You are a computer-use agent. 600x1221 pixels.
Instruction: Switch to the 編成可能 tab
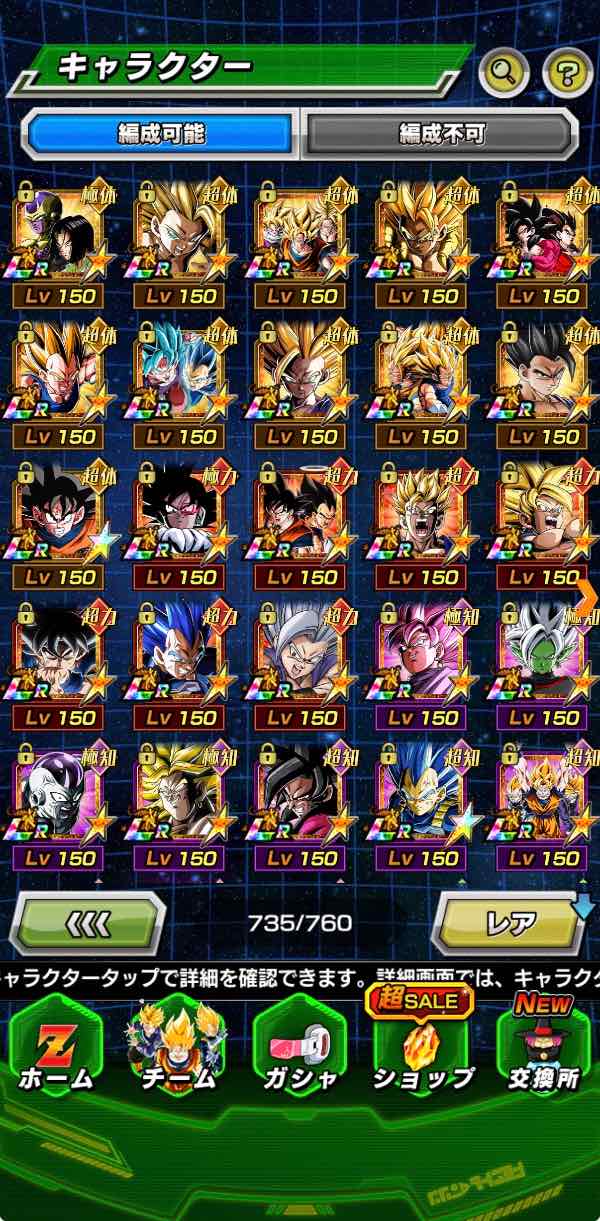161,132
